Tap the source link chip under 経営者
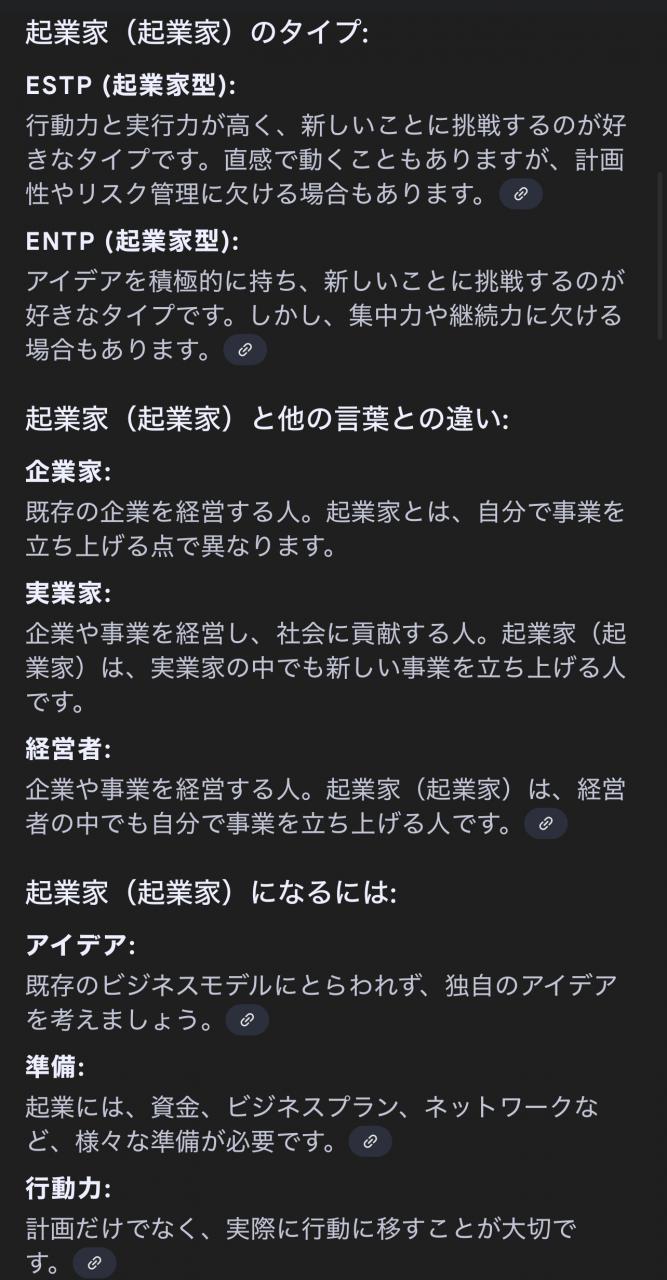667x1280 pixels. point(545,823)
